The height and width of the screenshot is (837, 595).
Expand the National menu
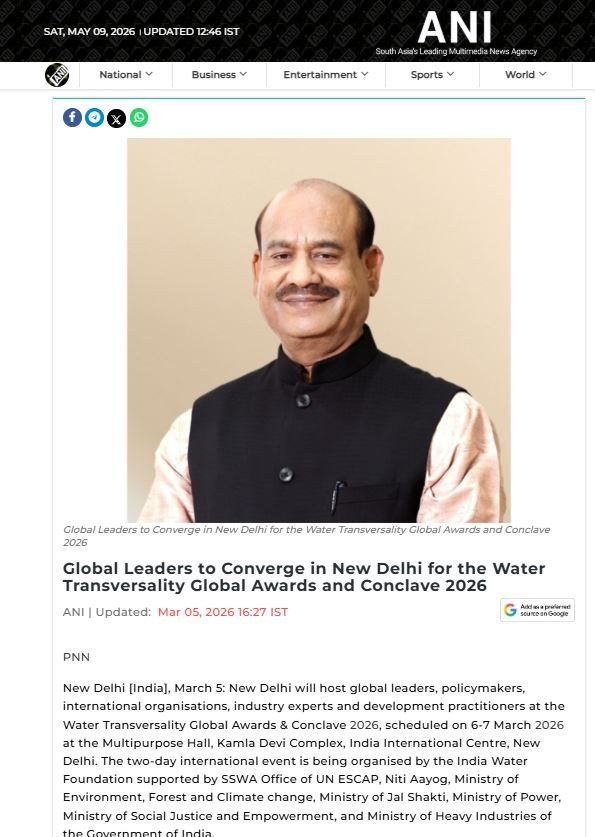click(x=126, y=75)
